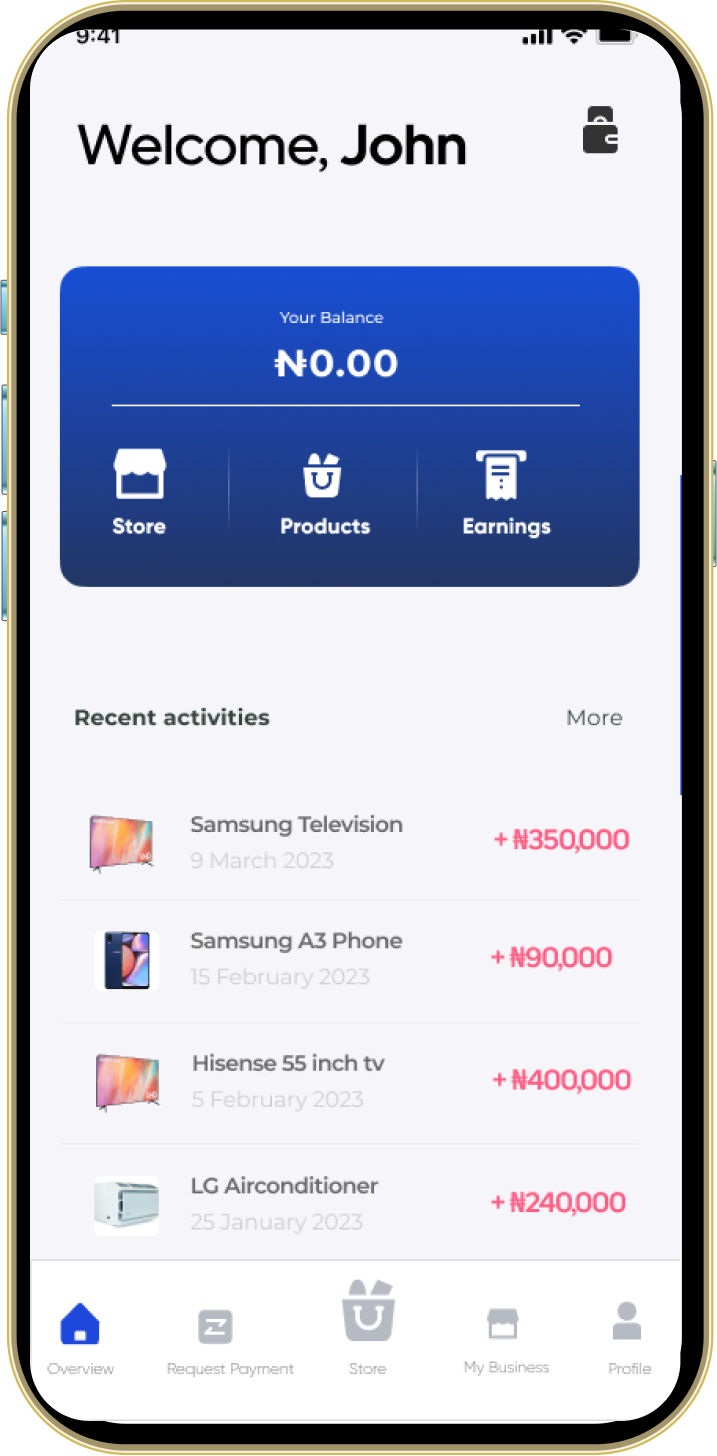The height and width of the screenshot is (1456, 717).
Task: Tap More next to Recent activities
Action: [x=594, y=718]
